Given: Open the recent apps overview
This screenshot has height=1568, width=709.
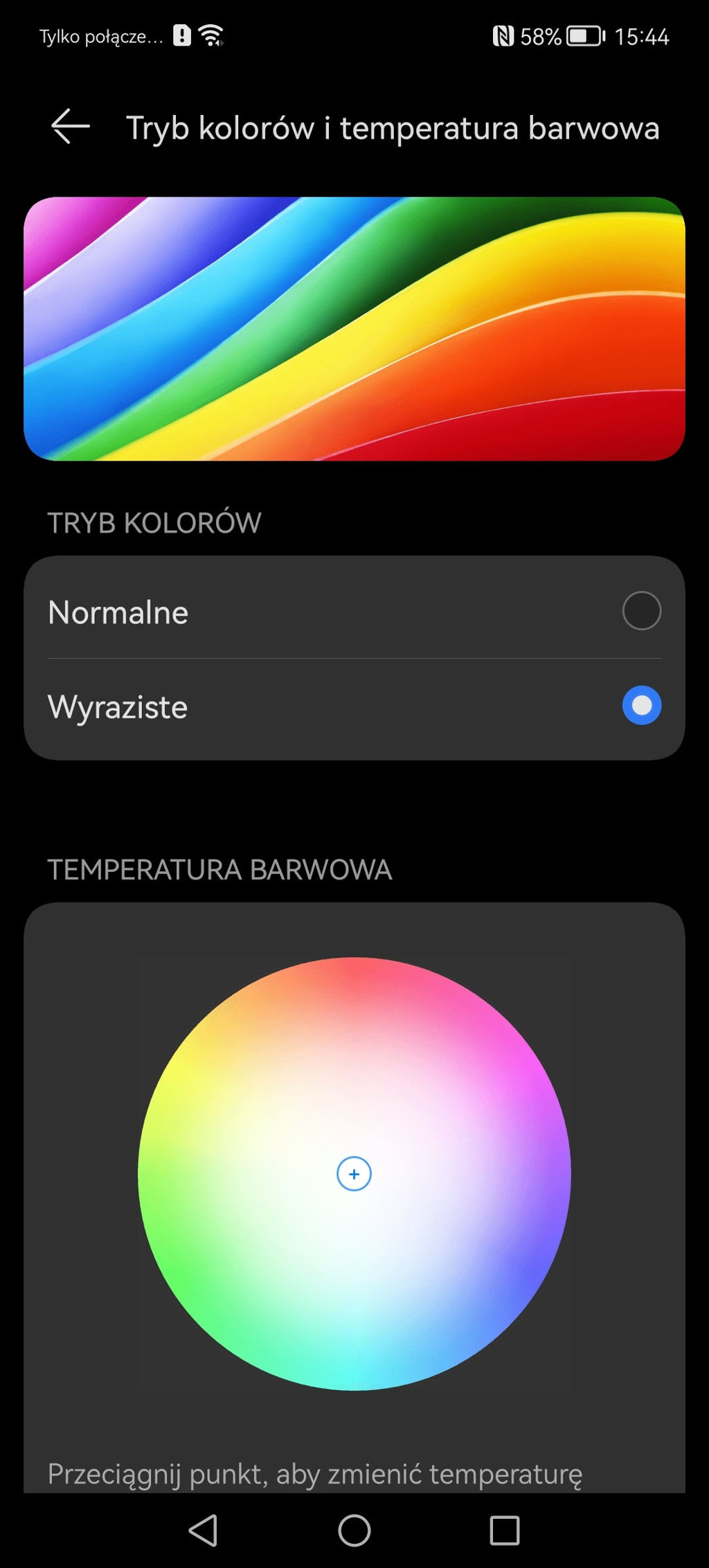Looking at the screenshot, I should [x=504, y=1531].
